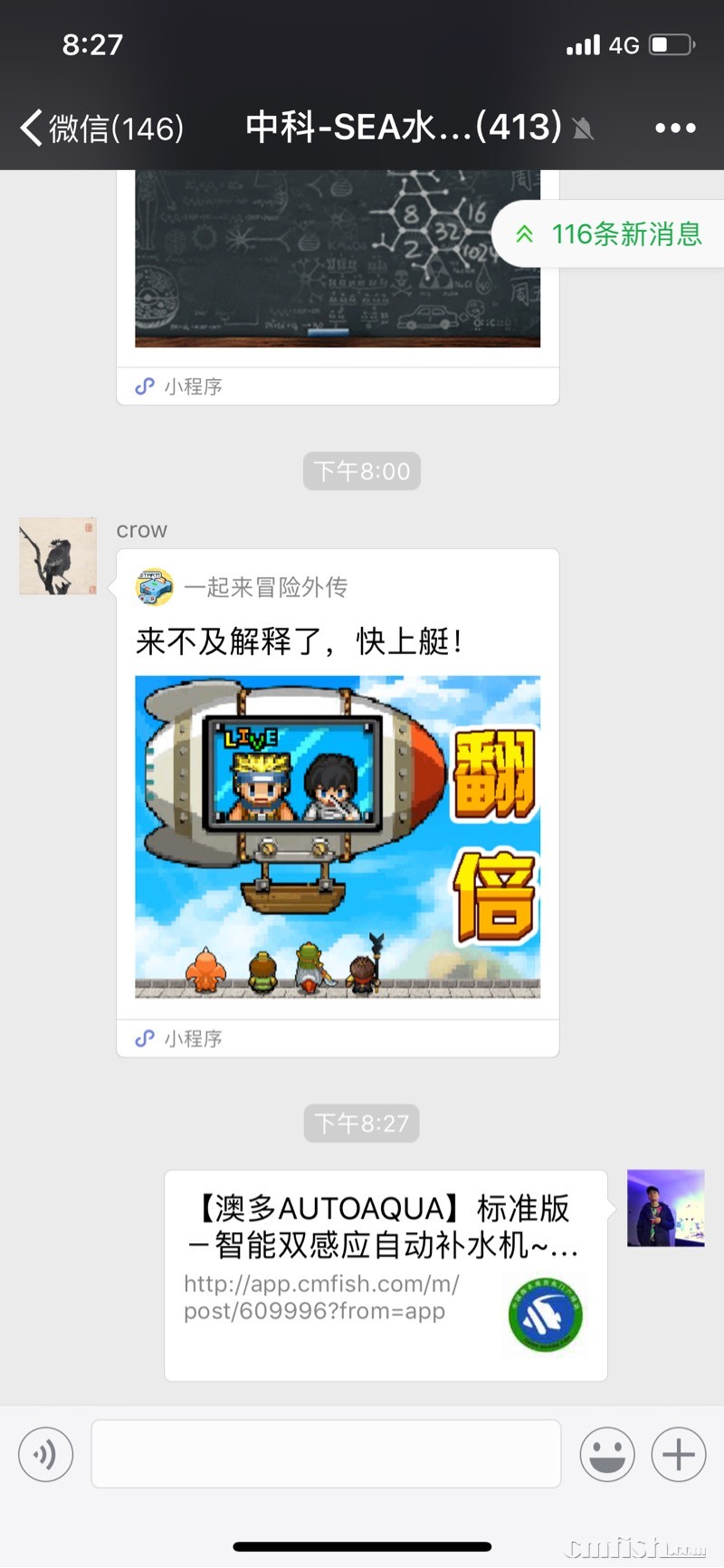Open crow's profile avatar
This screenshot has width=724, height=1568.
58,556
